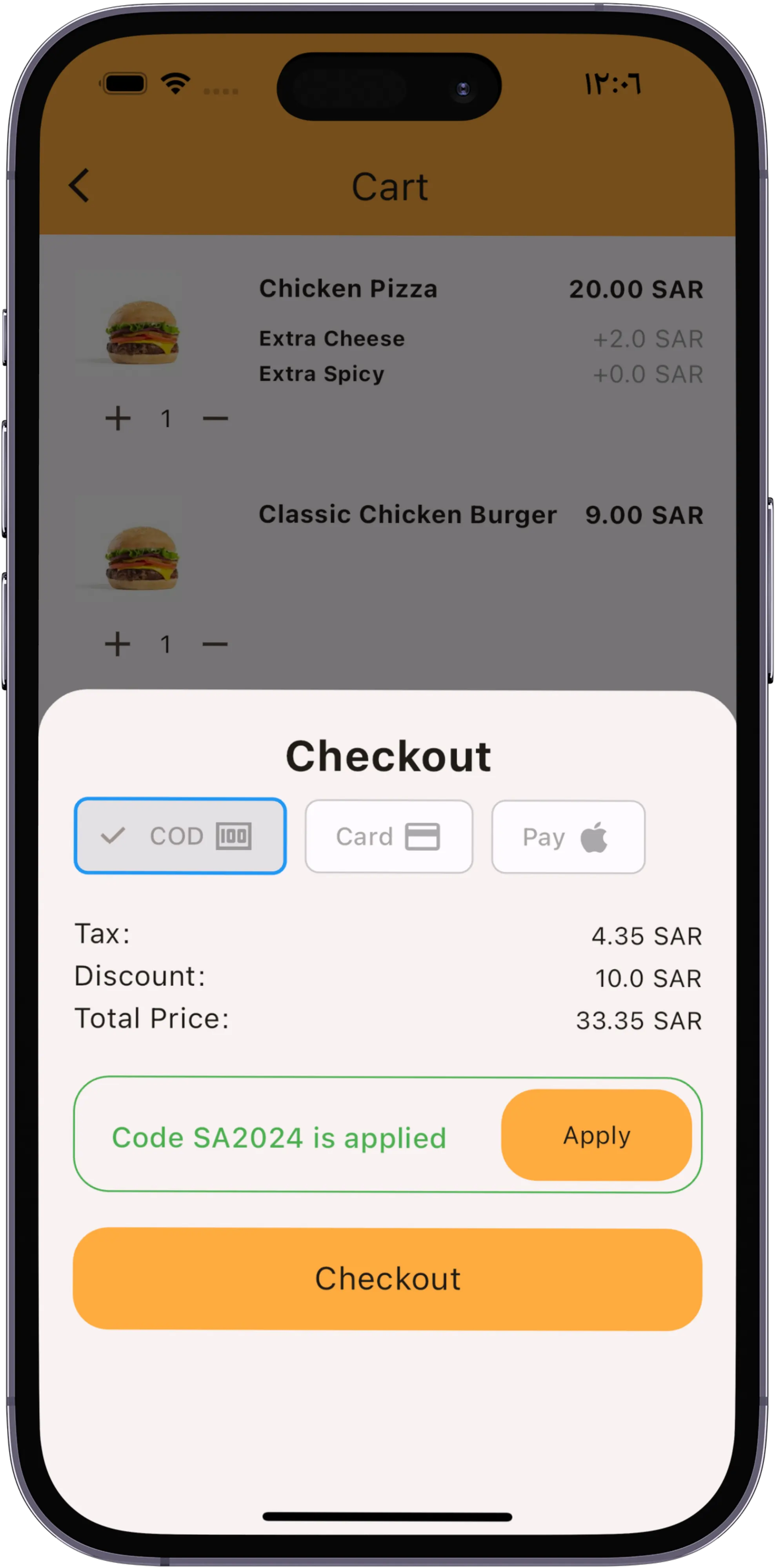This screenshot has height=1568, width=775.
Task: Tap the orange Checkout button
Action: 387,1279
